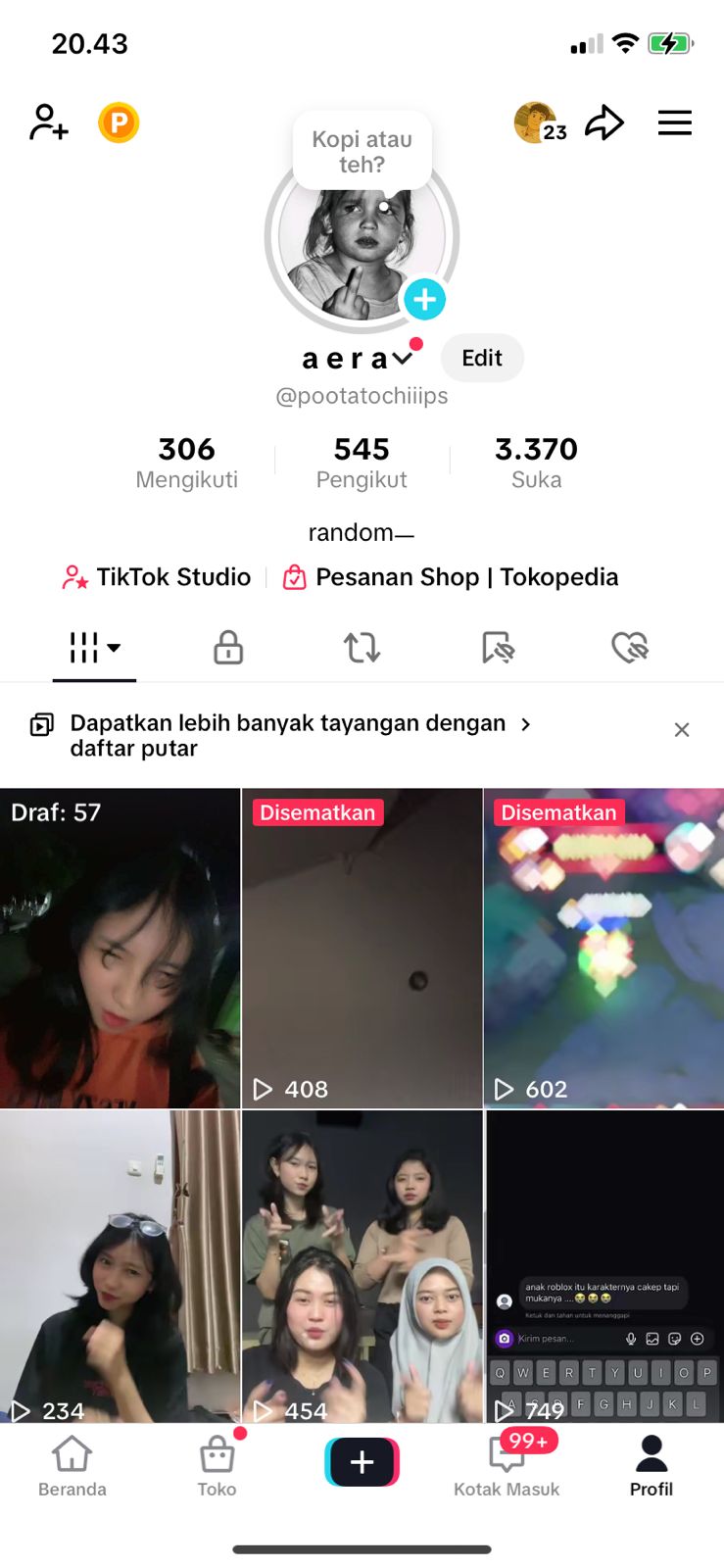Open the Draf: 57 drafts tile
724x1568 pixels.
pyautogui.click(x=120, y=948)
